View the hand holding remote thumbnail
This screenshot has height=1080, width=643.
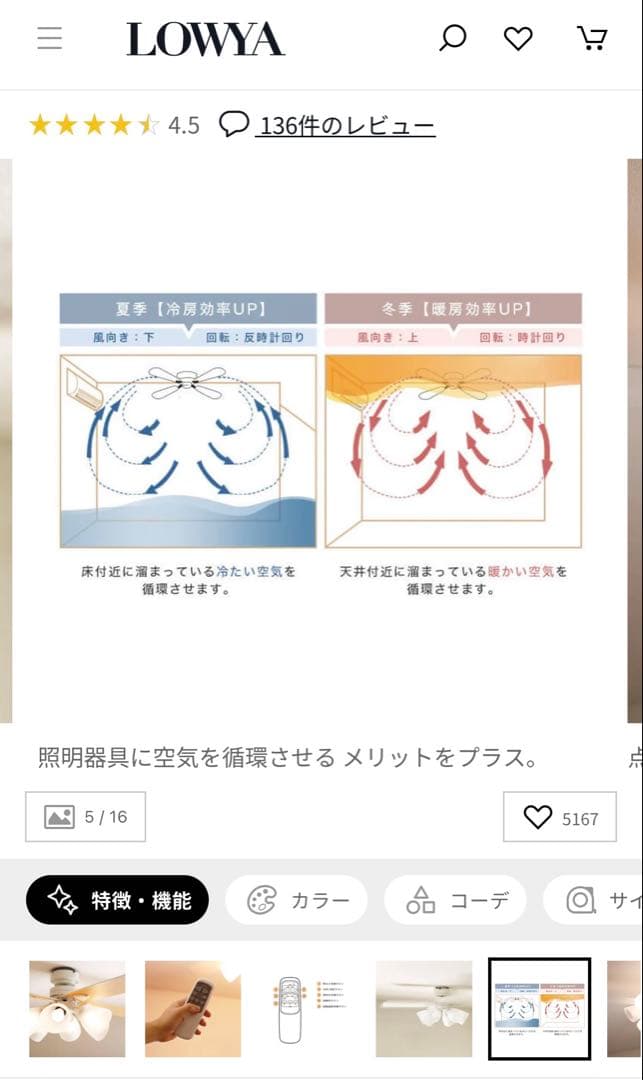193,1008
